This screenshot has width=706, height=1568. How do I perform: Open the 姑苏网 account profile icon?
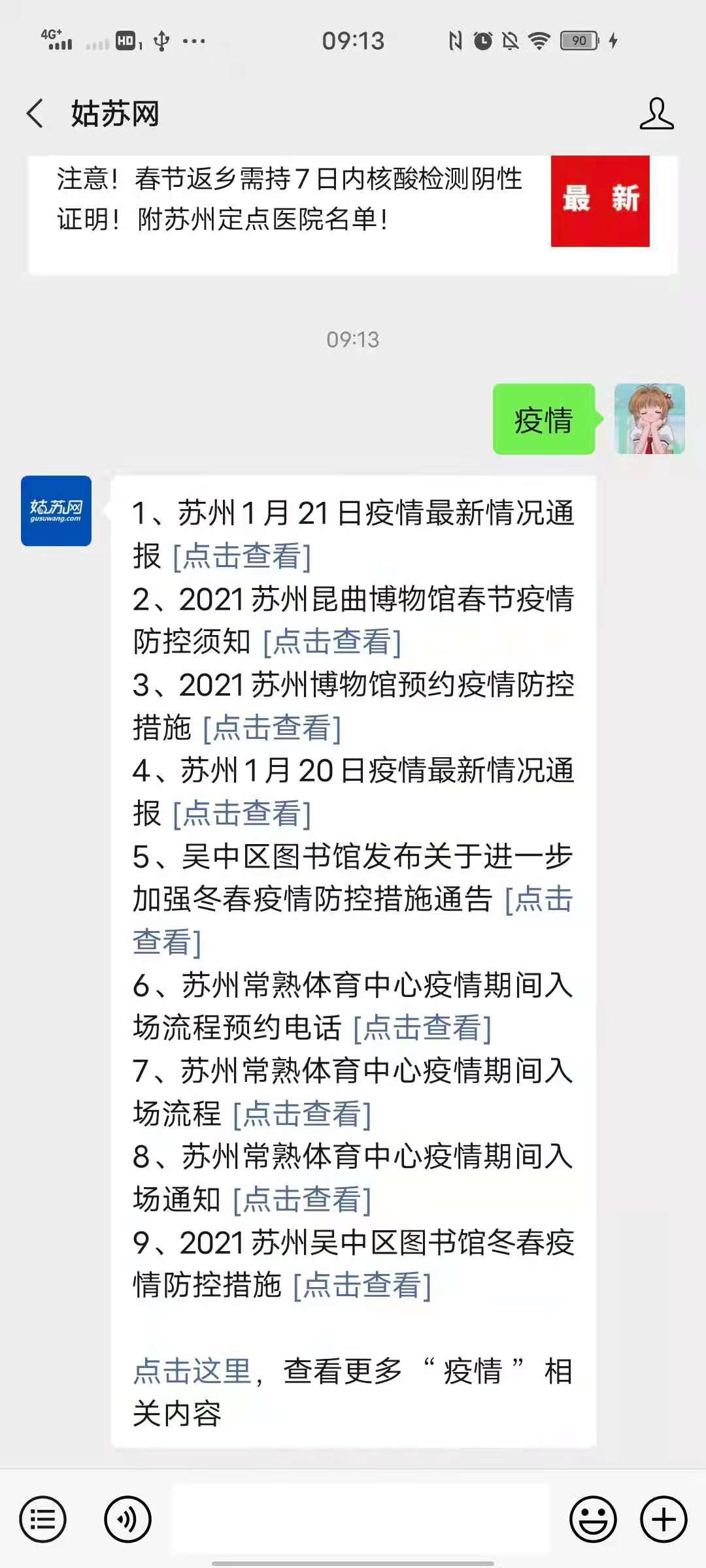pos(656,114)
